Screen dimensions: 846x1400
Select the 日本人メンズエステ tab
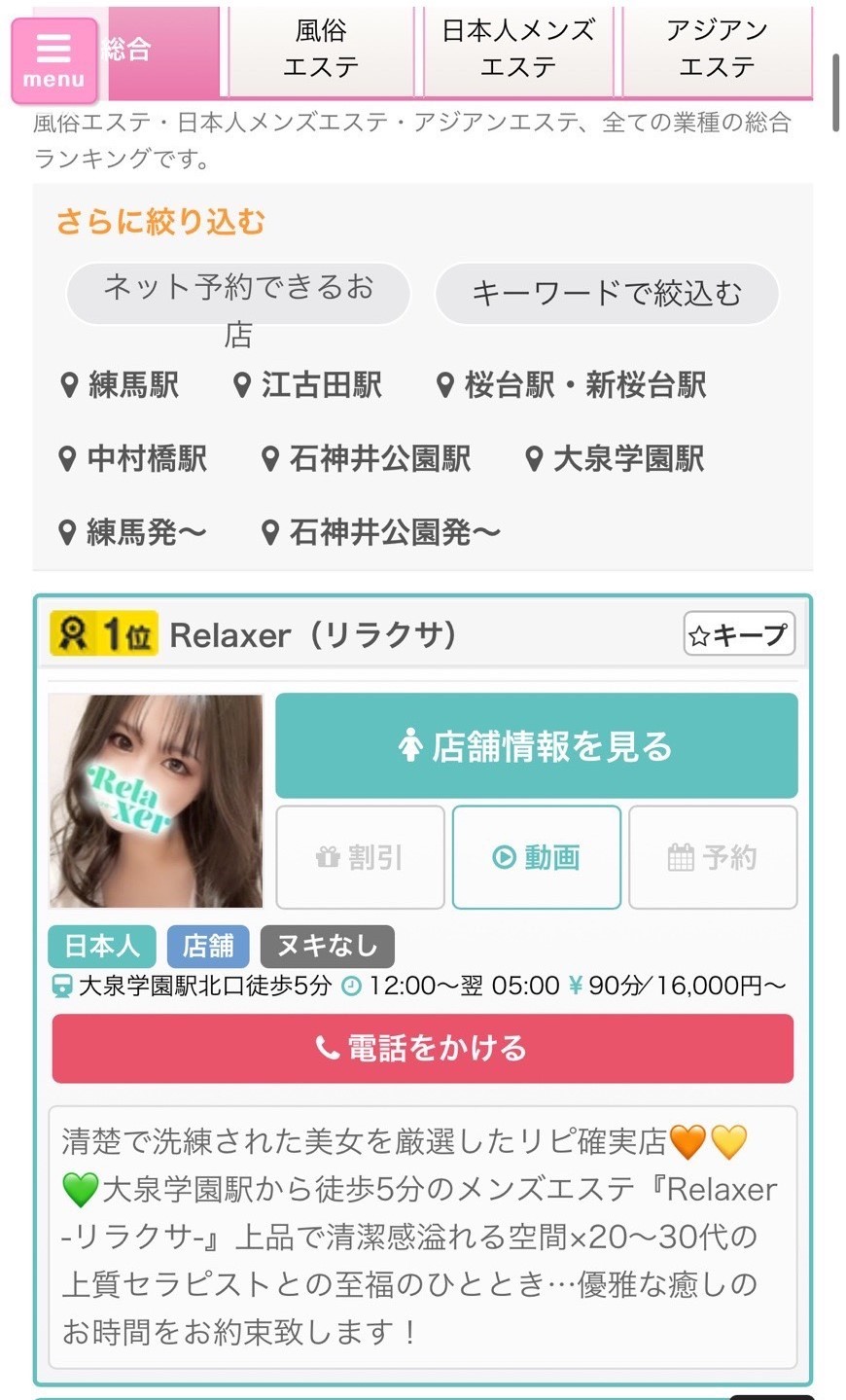[x=518, y=51]
